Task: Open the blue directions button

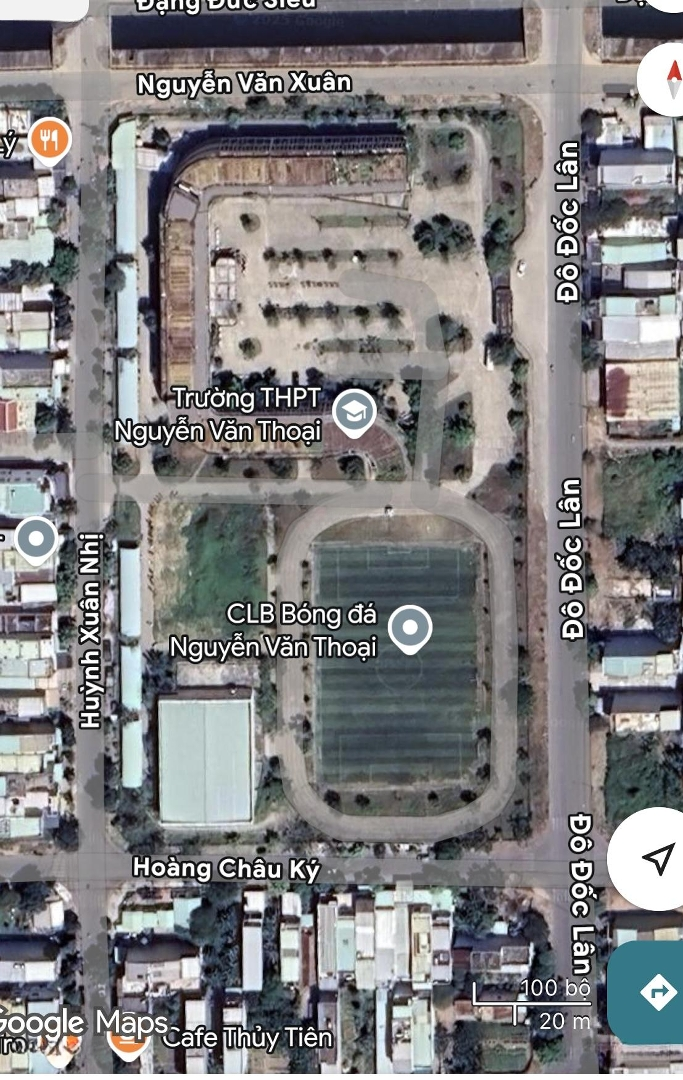Action: coord(656,992)
